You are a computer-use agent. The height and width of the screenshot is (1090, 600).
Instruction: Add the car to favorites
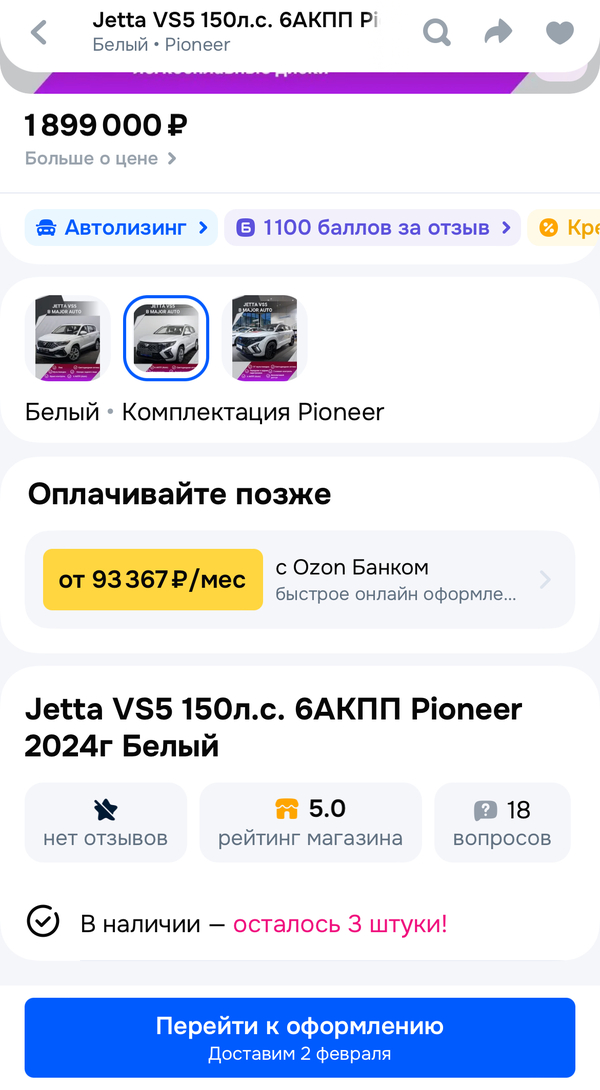click(x=560, y=33)
